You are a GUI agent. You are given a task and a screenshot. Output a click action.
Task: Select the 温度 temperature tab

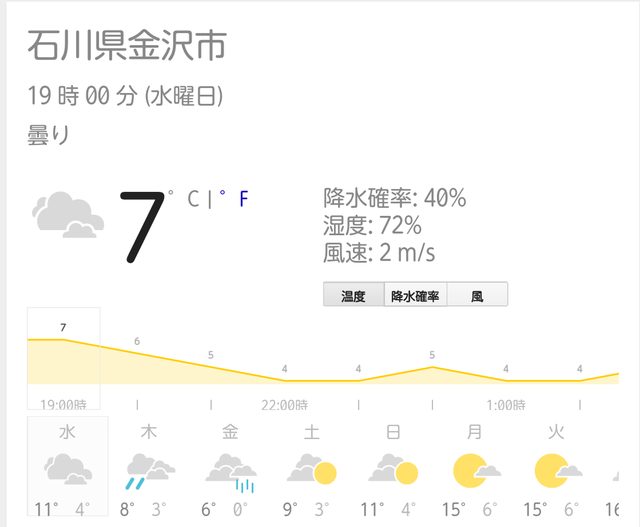coord(354,295)
